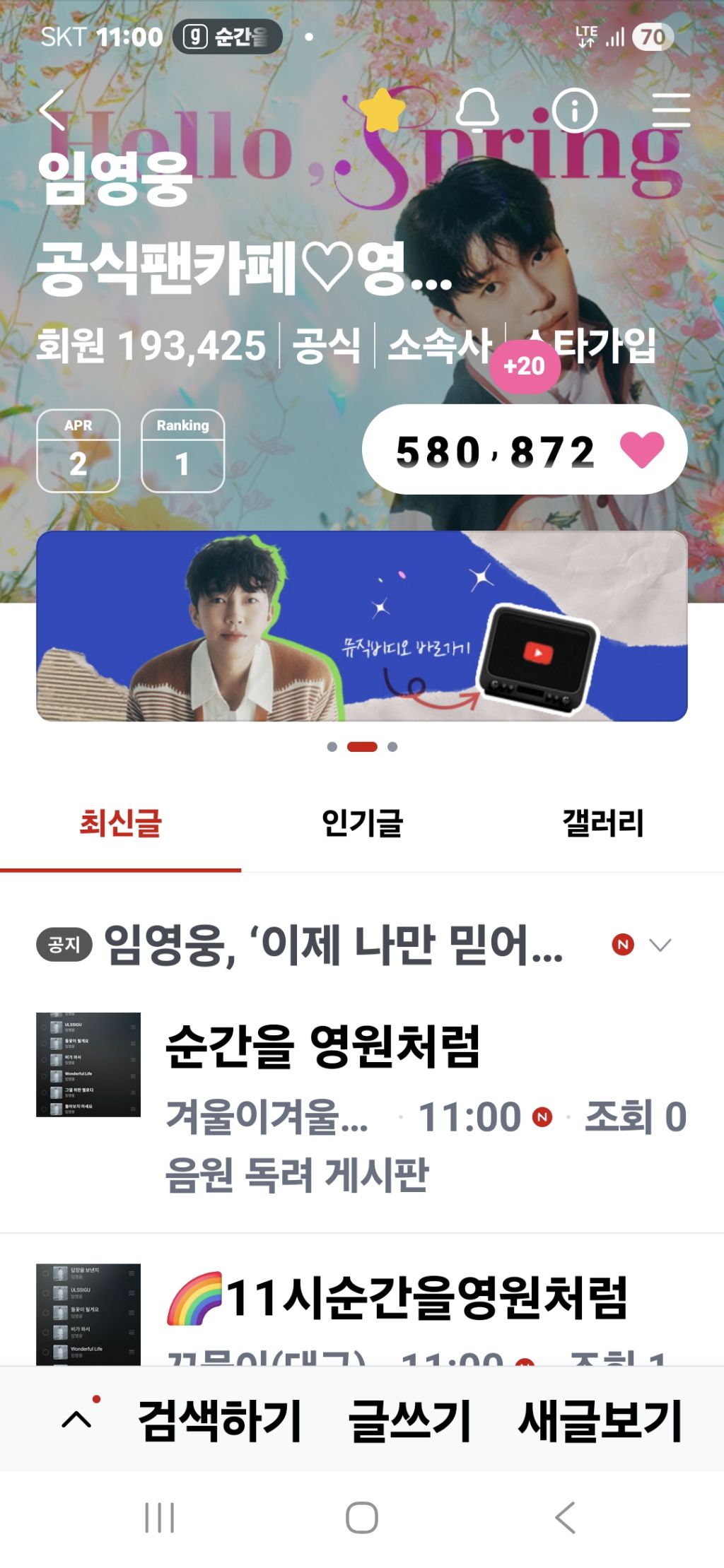Screen dimensions: 724x1568
Task: Open the music video shortcut banner
Action: tap(362, 626)
